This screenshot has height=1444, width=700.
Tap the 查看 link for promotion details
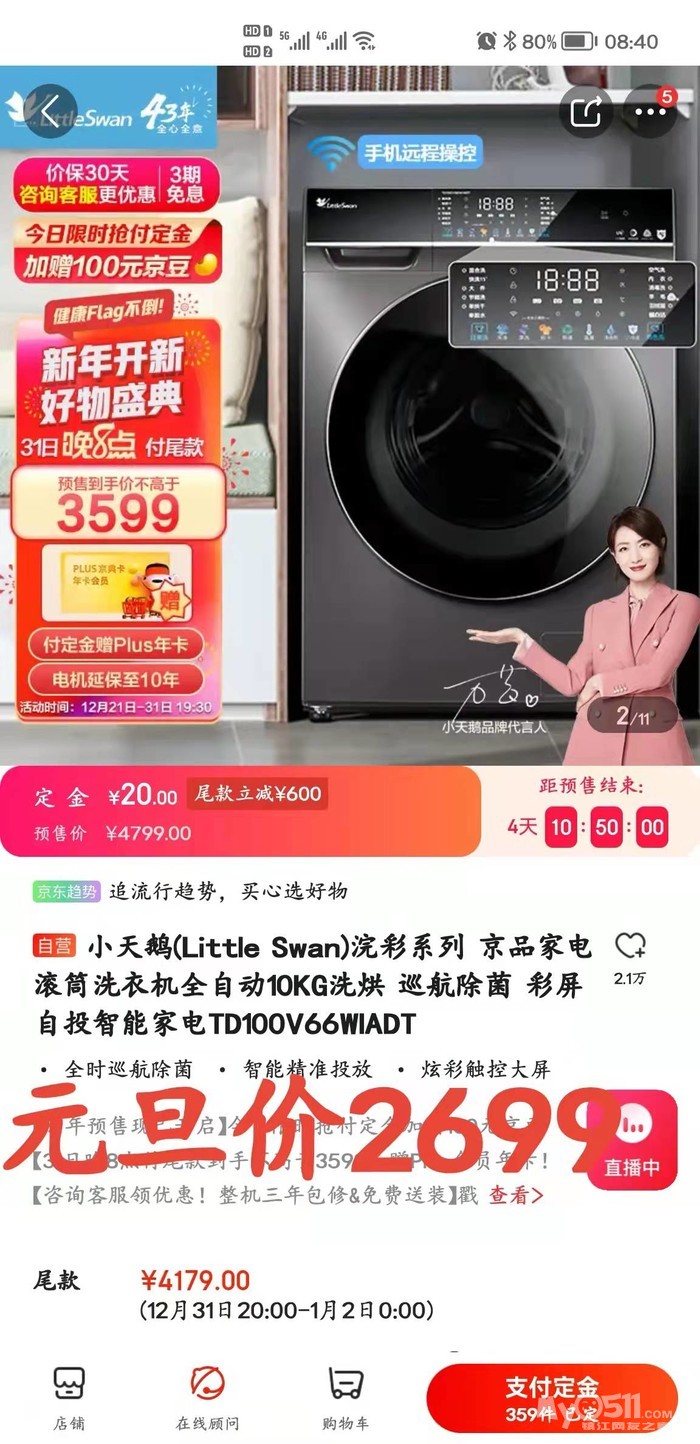(x=516, y=1195)
